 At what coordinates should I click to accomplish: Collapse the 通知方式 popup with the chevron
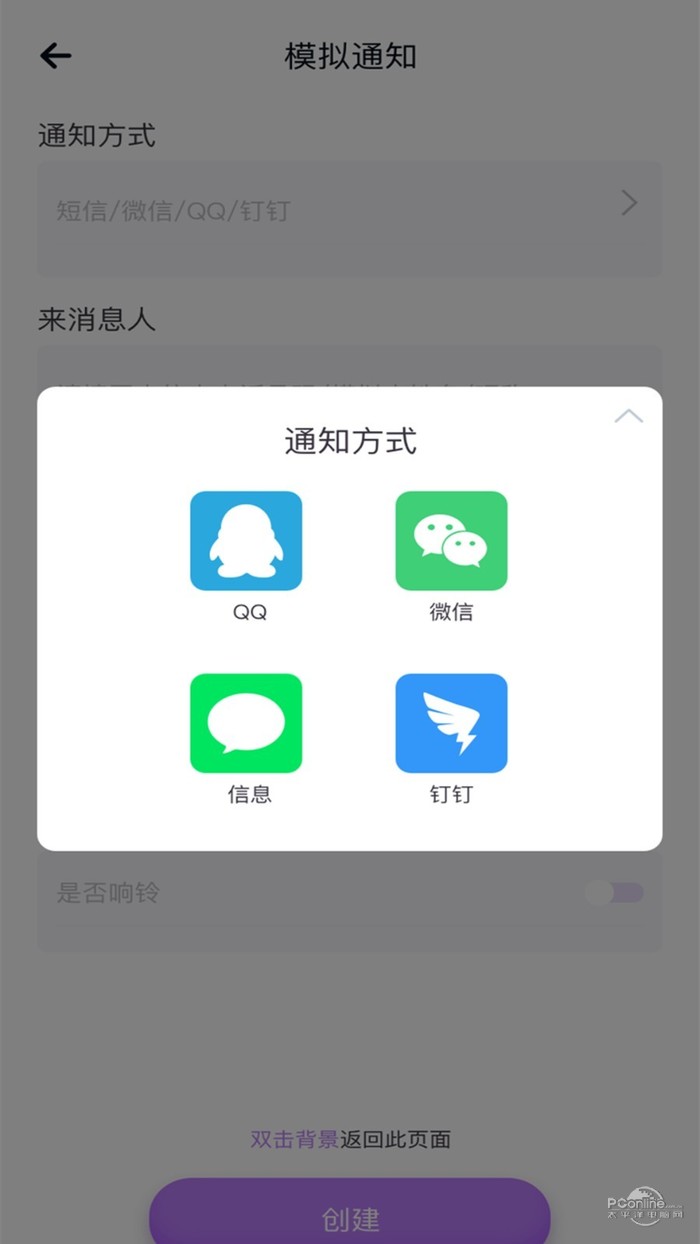click(628, 416)
